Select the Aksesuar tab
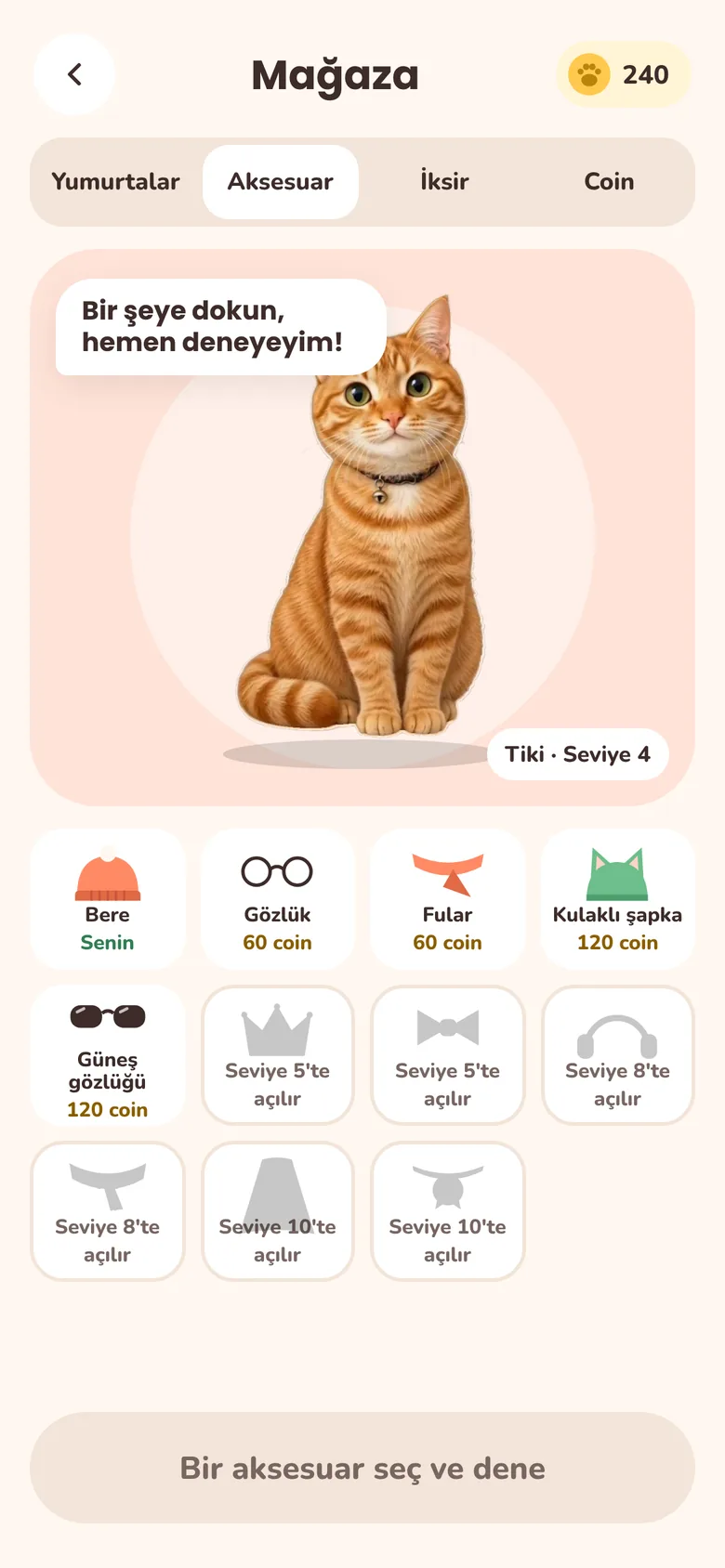725x1568 pixels. point(281,182)
